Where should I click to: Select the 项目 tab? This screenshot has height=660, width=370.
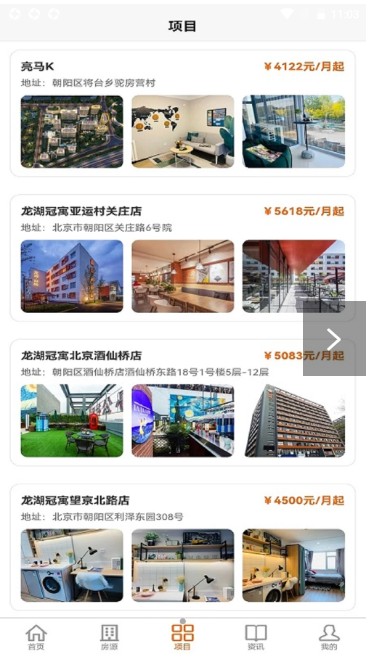[x=183, y=637]
